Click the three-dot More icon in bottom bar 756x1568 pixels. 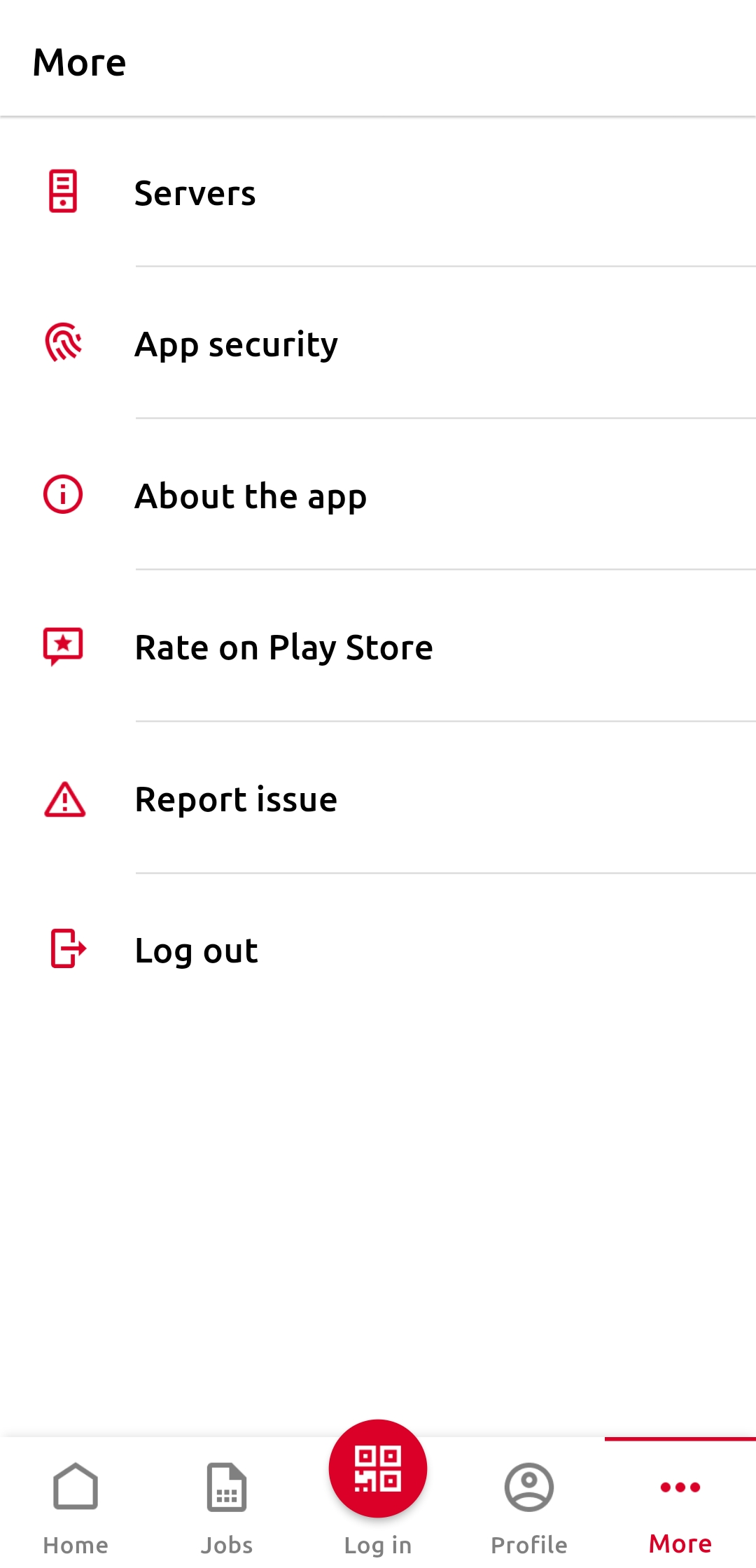click(x=680, y=1487)
